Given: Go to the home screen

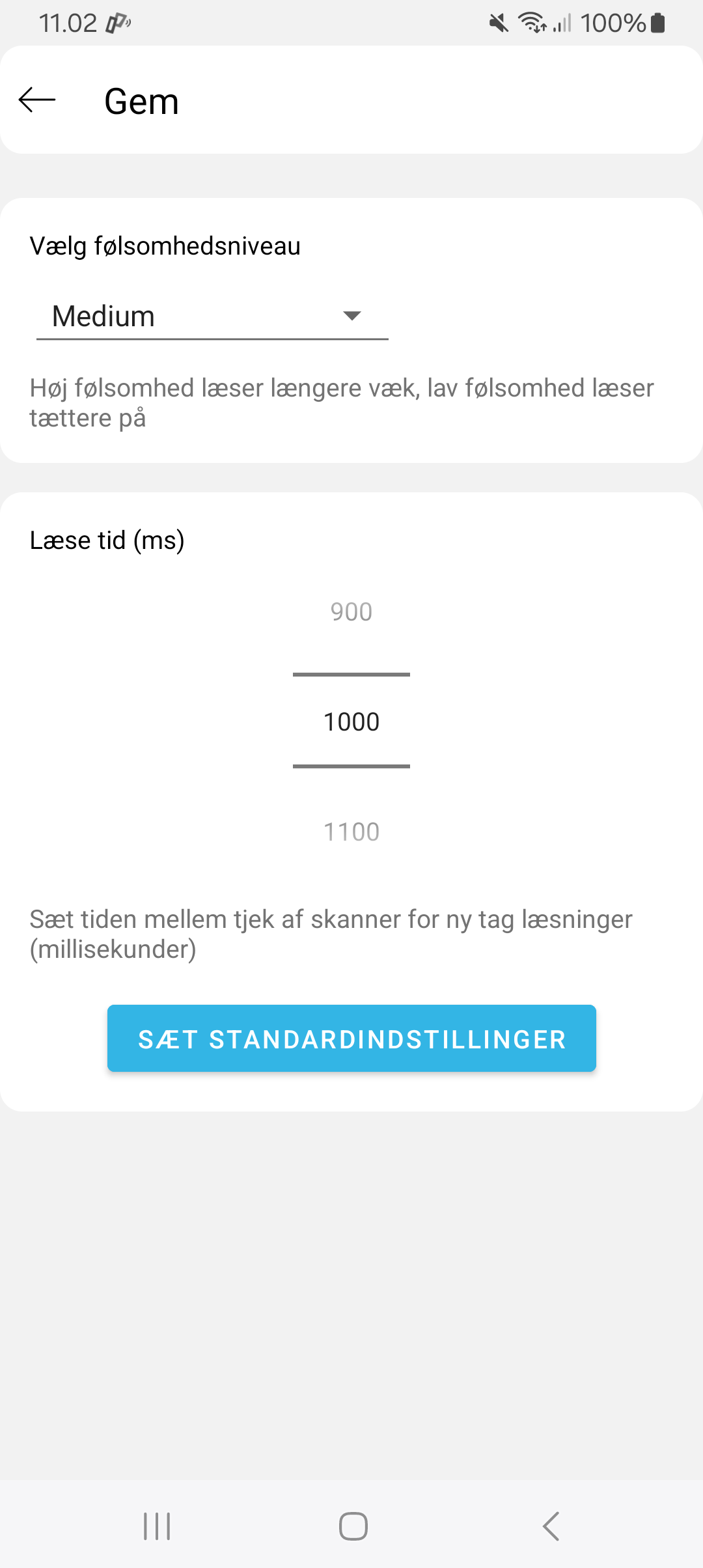Looking at the screenshot, I should click(353, 1526).
